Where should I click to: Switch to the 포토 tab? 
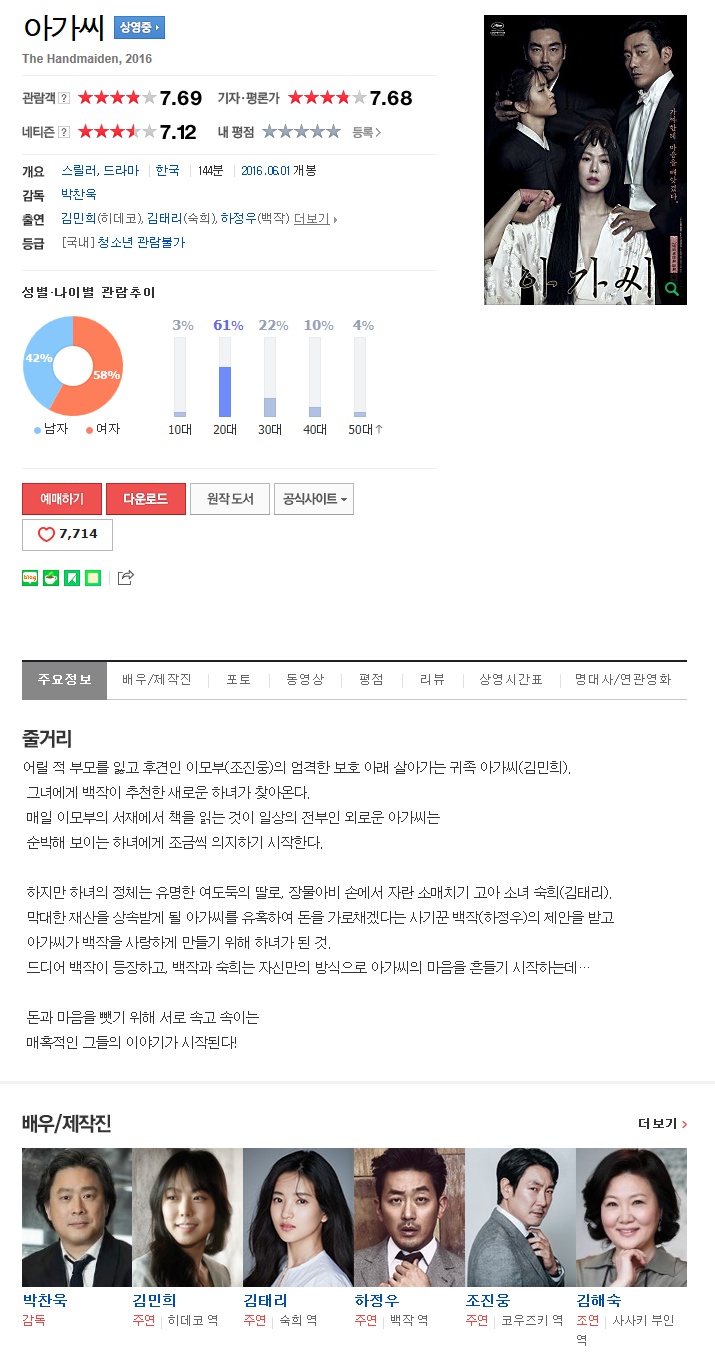coord(238,680)
